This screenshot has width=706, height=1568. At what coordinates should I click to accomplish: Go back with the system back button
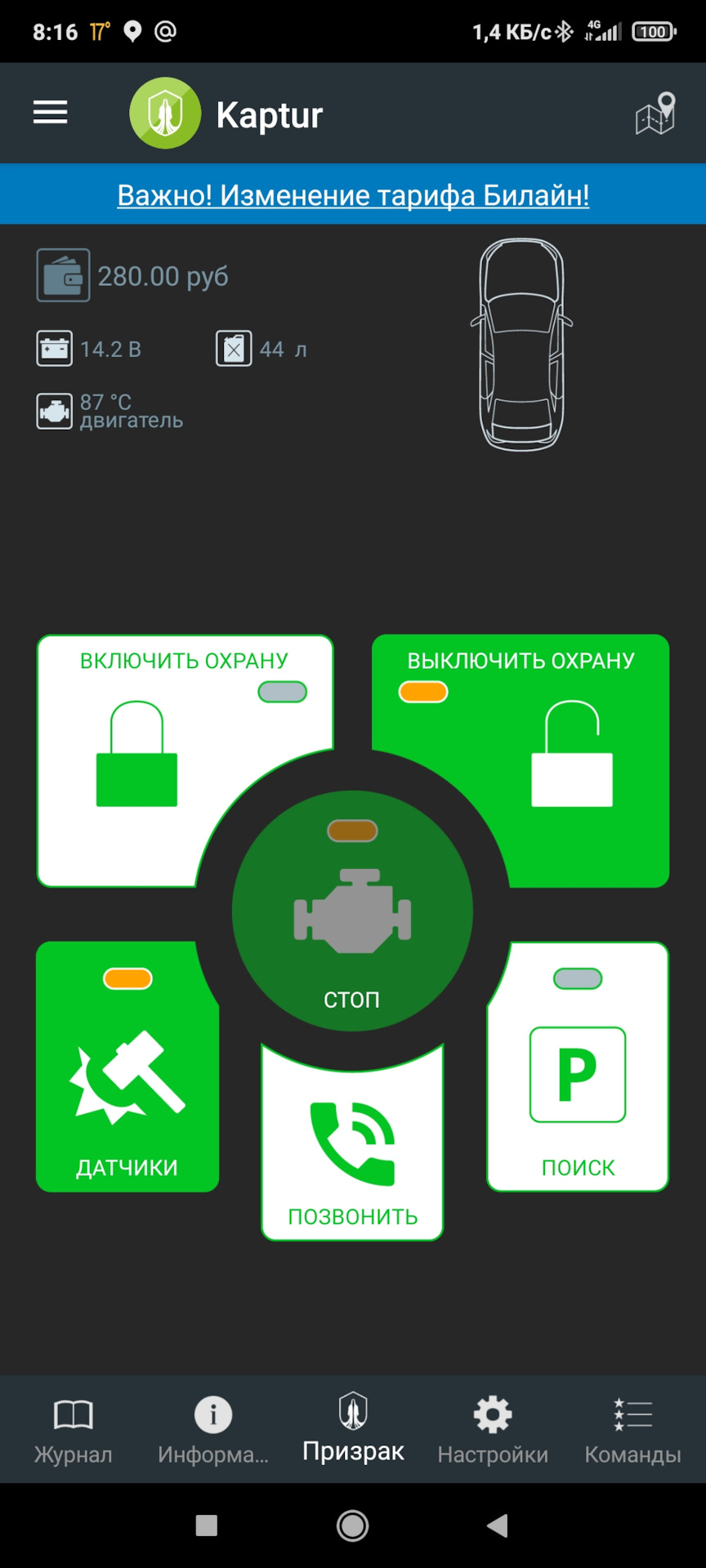pyautogui.click(x=497, y=1526)
